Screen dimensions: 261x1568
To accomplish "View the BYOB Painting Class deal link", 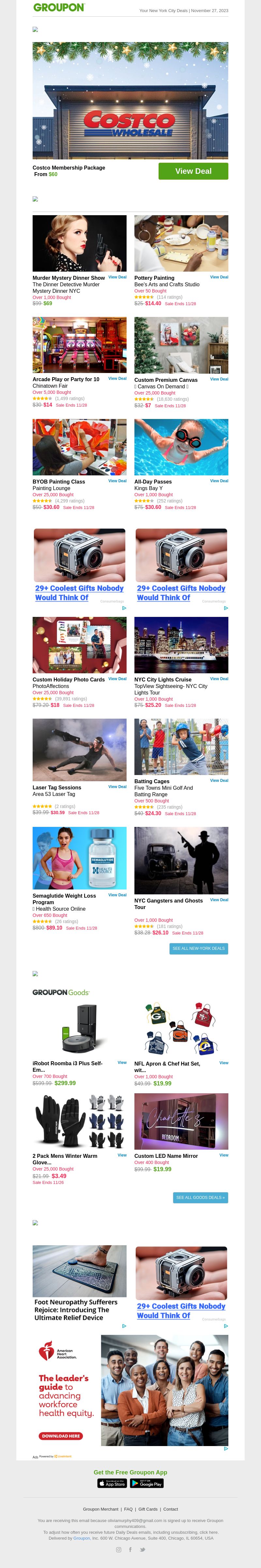I will click(117, 481).
